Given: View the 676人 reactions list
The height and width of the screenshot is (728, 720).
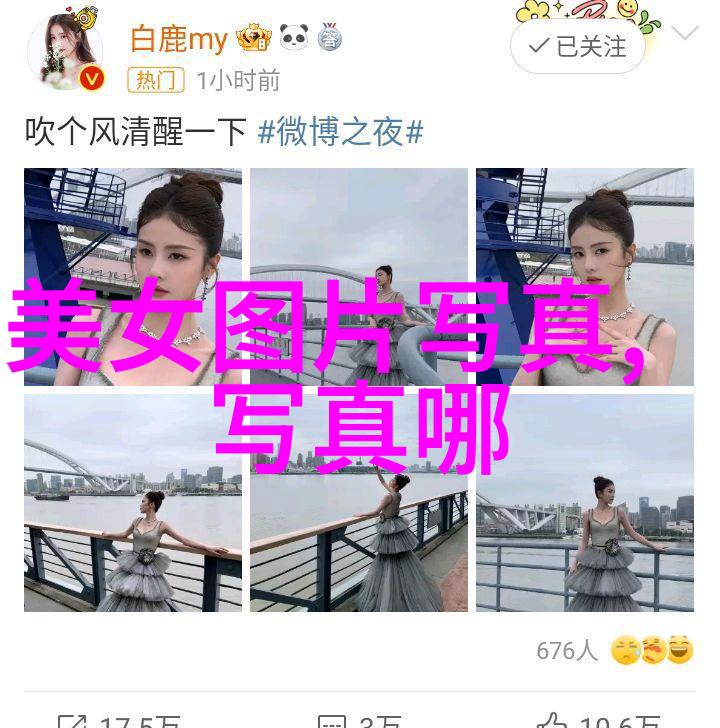Looking at the screenshot, I should click(x=612, y=651).
